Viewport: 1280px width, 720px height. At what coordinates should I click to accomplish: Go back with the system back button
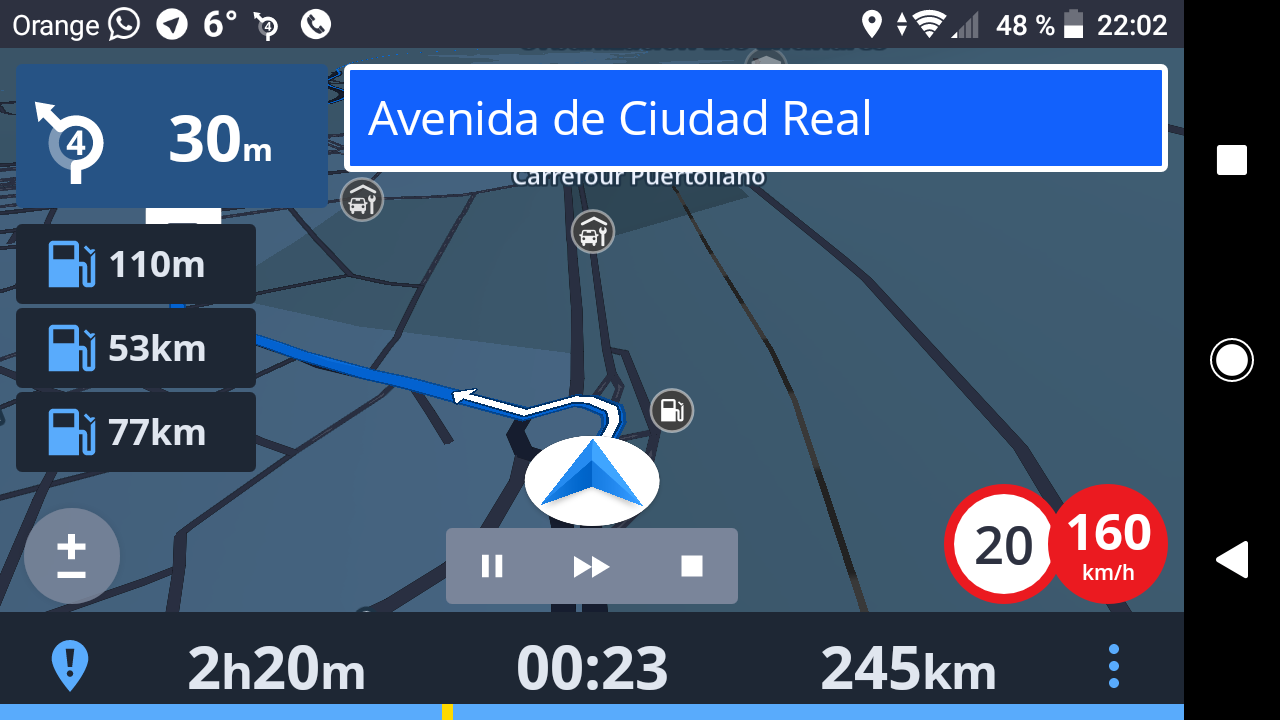coord(1231,560)
